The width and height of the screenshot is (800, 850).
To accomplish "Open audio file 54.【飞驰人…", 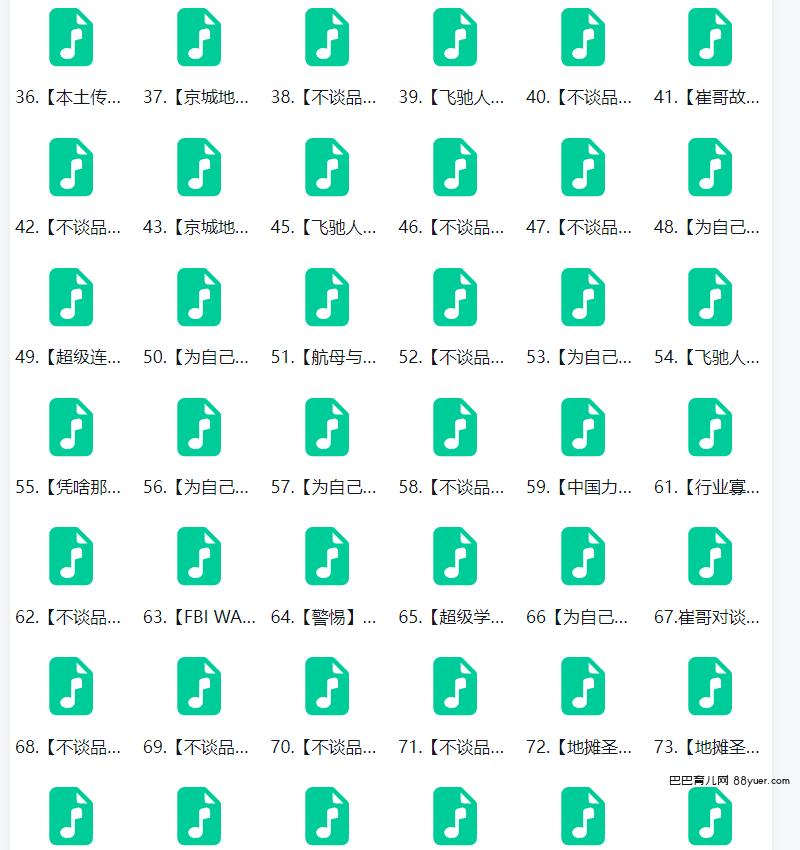I will 710,297.
